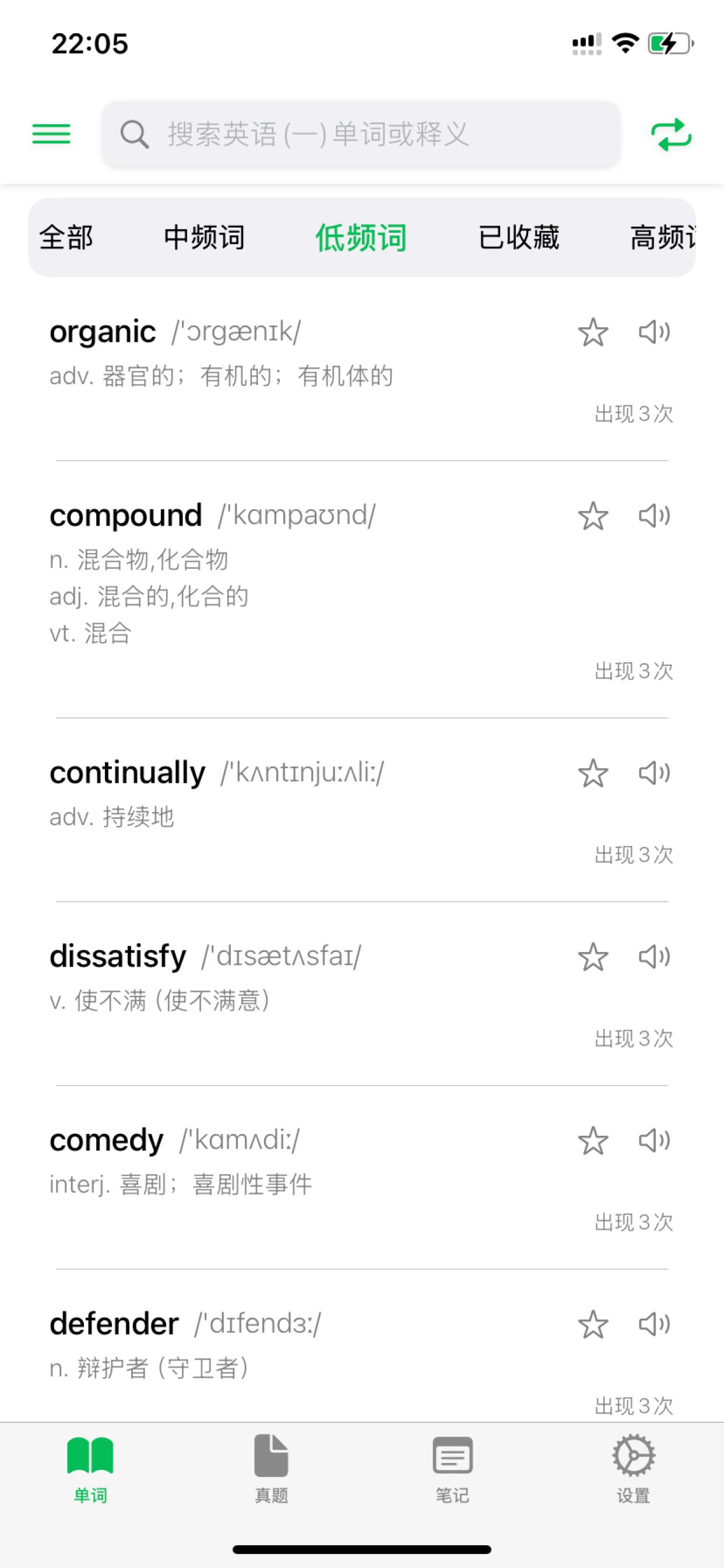The height and width of the screenshot is (1568, 724).
Task: Play pronunciation of organic
Action: (655, 332)
